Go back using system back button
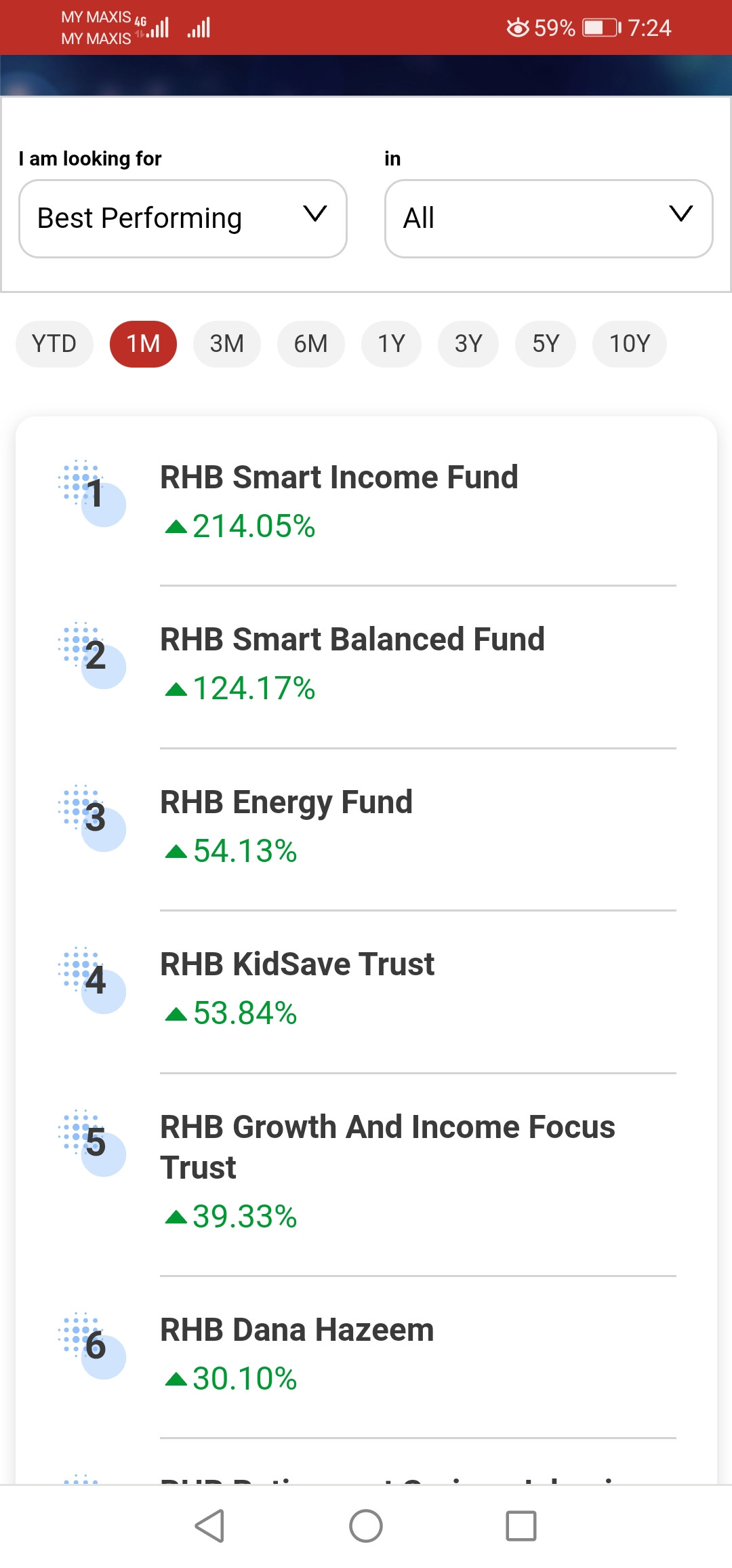This screenshot has width=732, height=1568. point(209,1526)
